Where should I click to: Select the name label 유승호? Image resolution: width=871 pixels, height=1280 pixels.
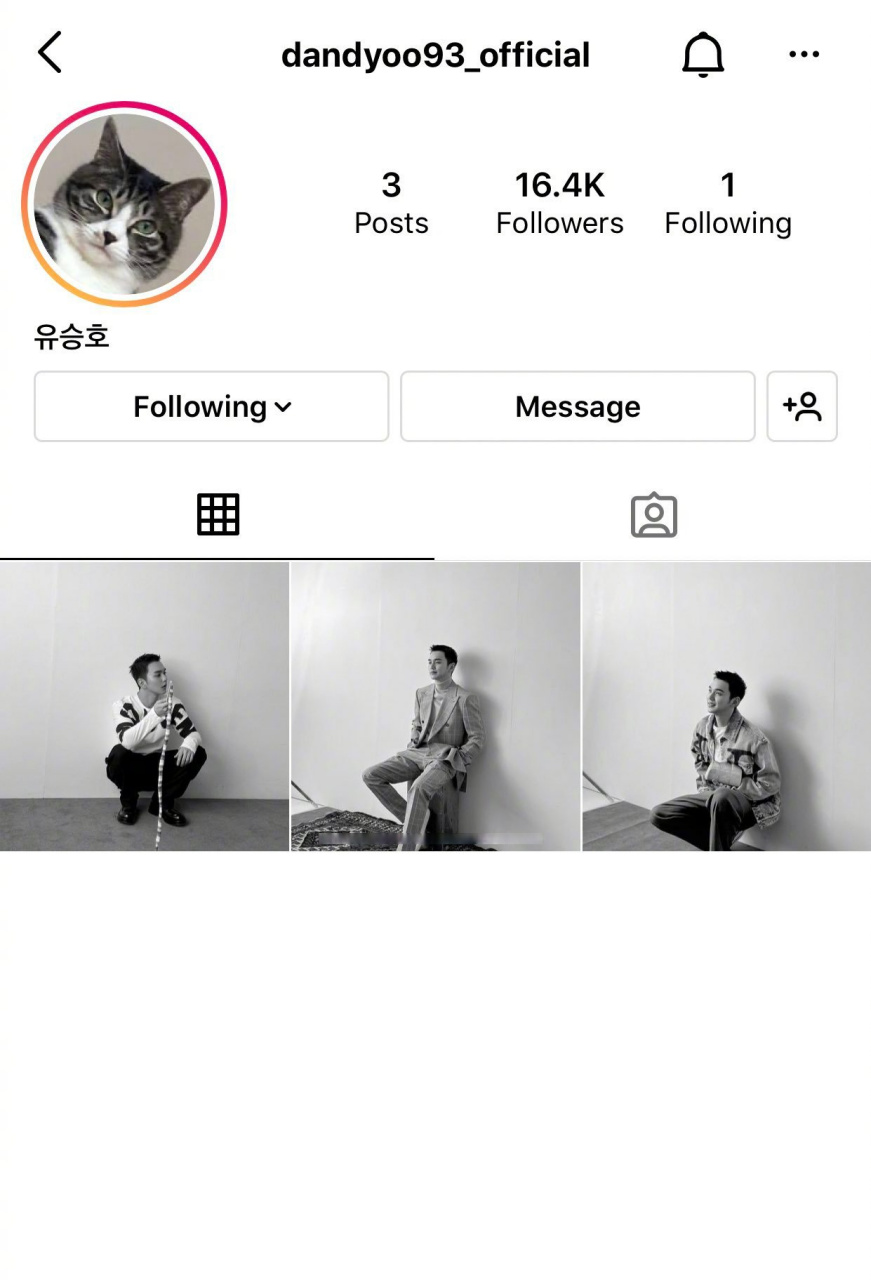(71, 337)
